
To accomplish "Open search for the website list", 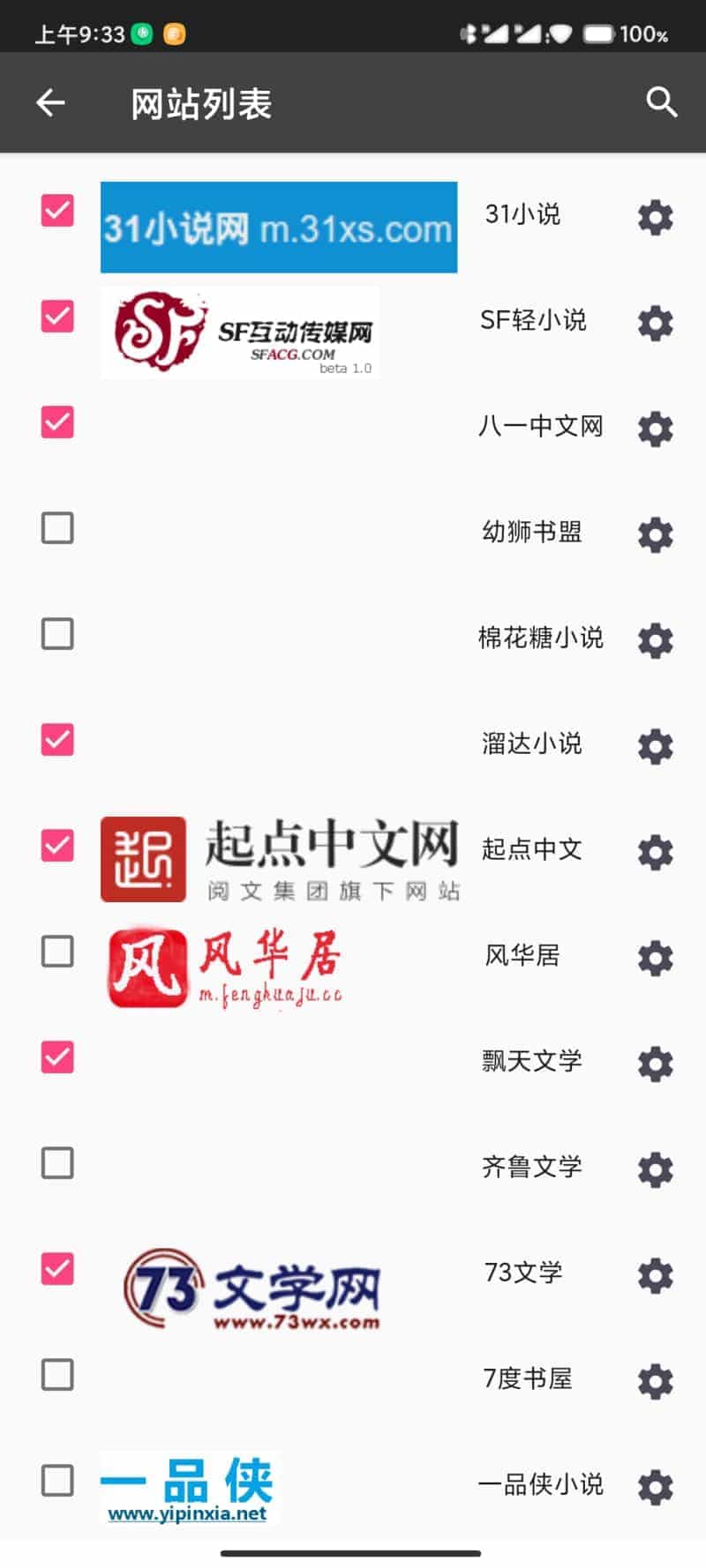I will 661,103.
